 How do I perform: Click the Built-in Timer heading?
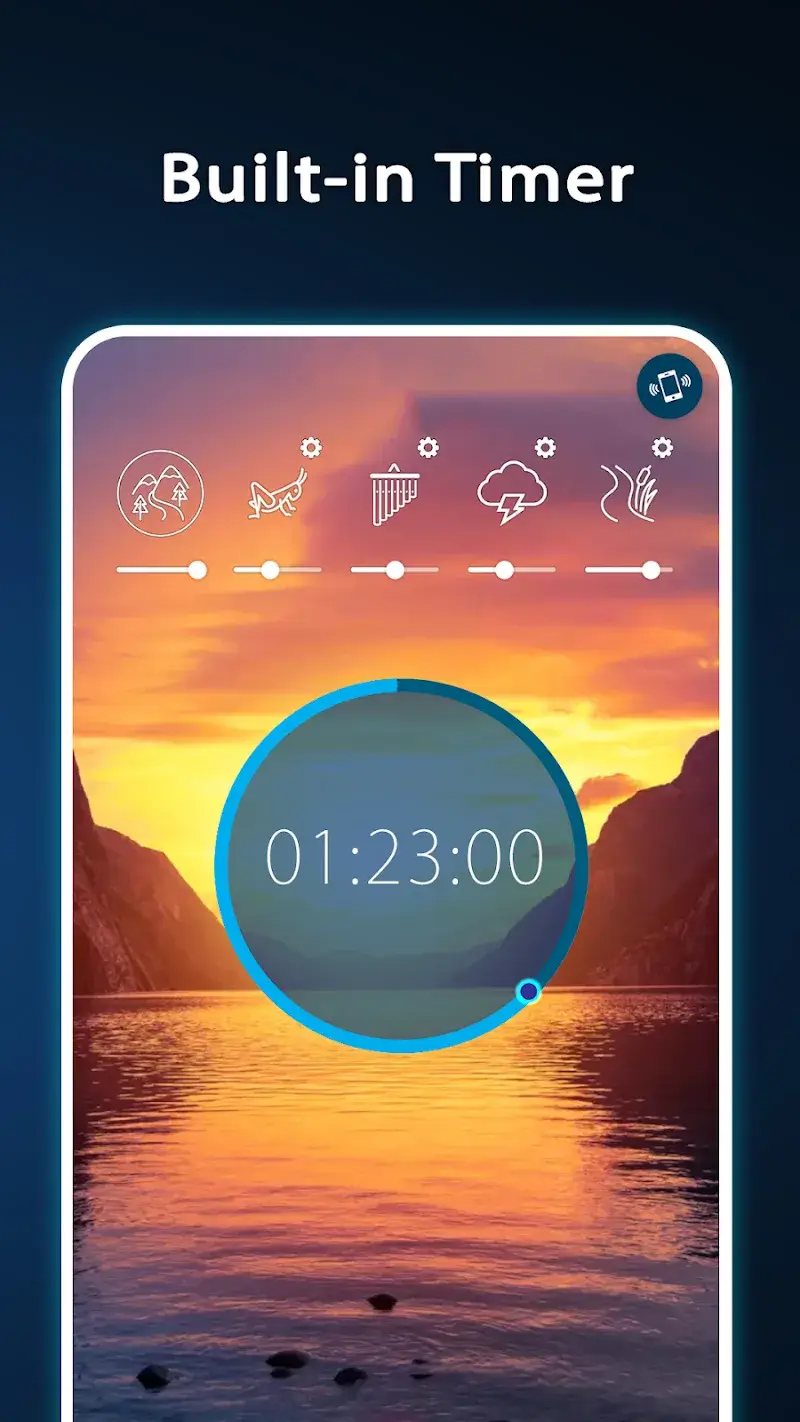pos(400,177)
